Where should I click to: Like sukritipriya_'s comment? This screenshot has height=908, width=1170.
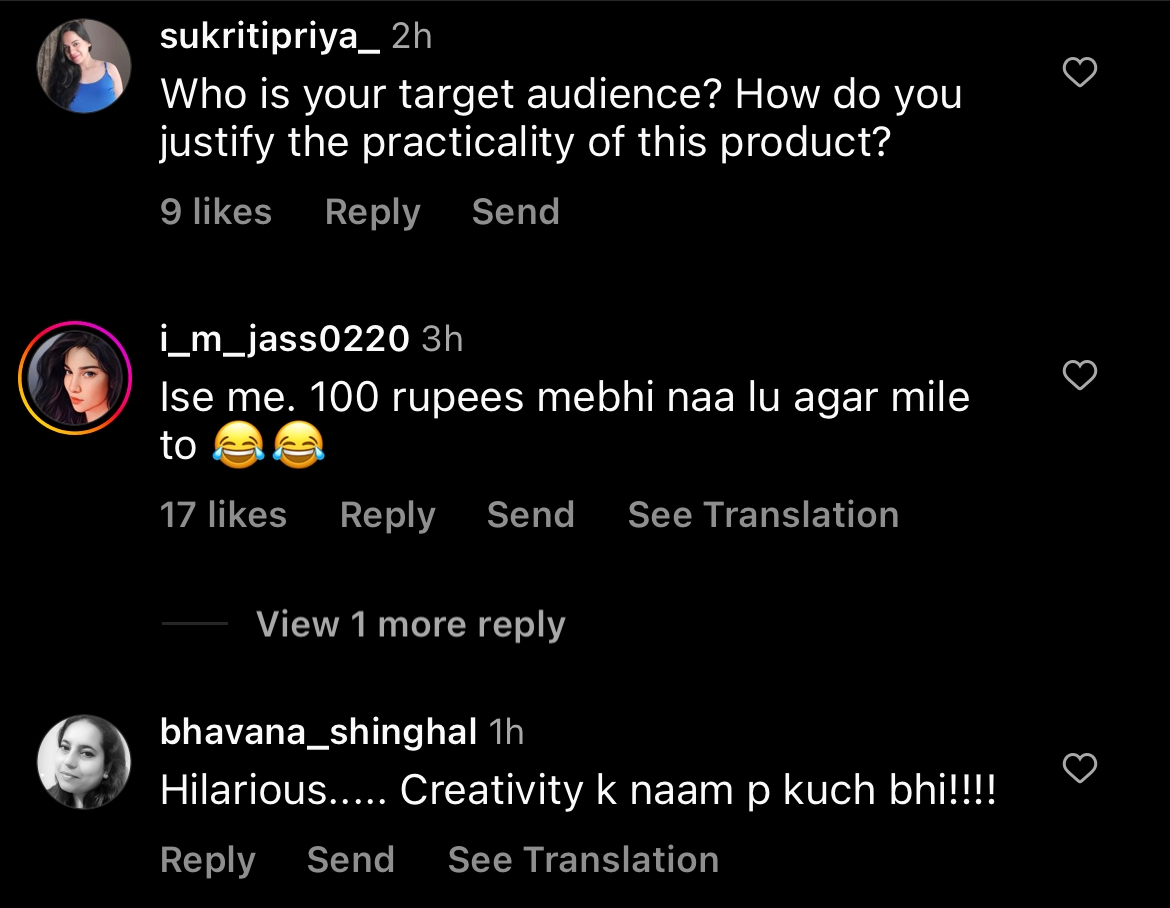click(1080, 72)
